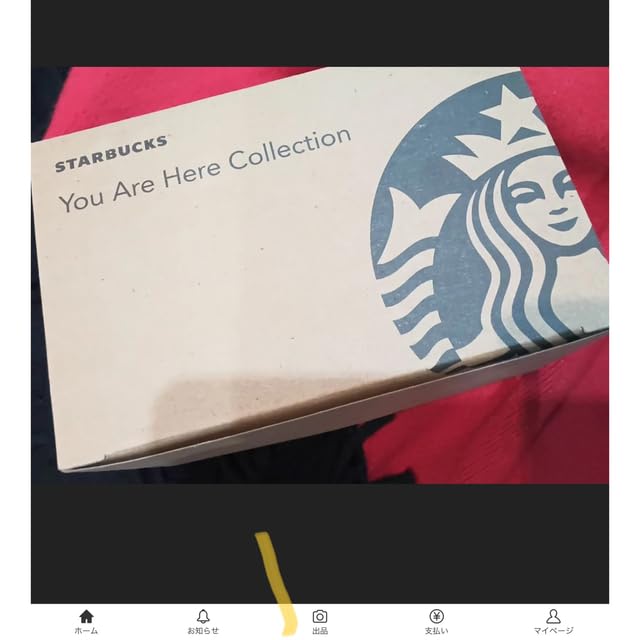Image resolution: width=640 pixels, height=640 pixels.
Task: Select the 出品 camera tab
Action: [320, 621]
